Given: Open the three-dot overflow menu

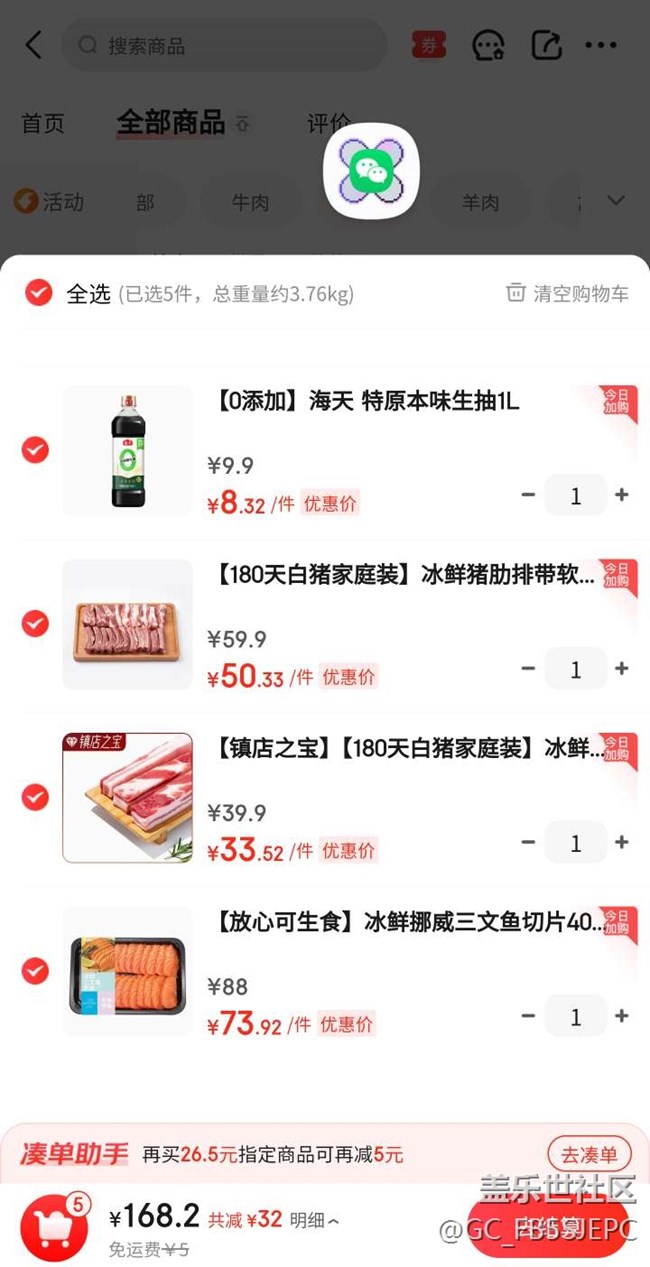Looking at the screenshot, I should click(x=601, y=45).
